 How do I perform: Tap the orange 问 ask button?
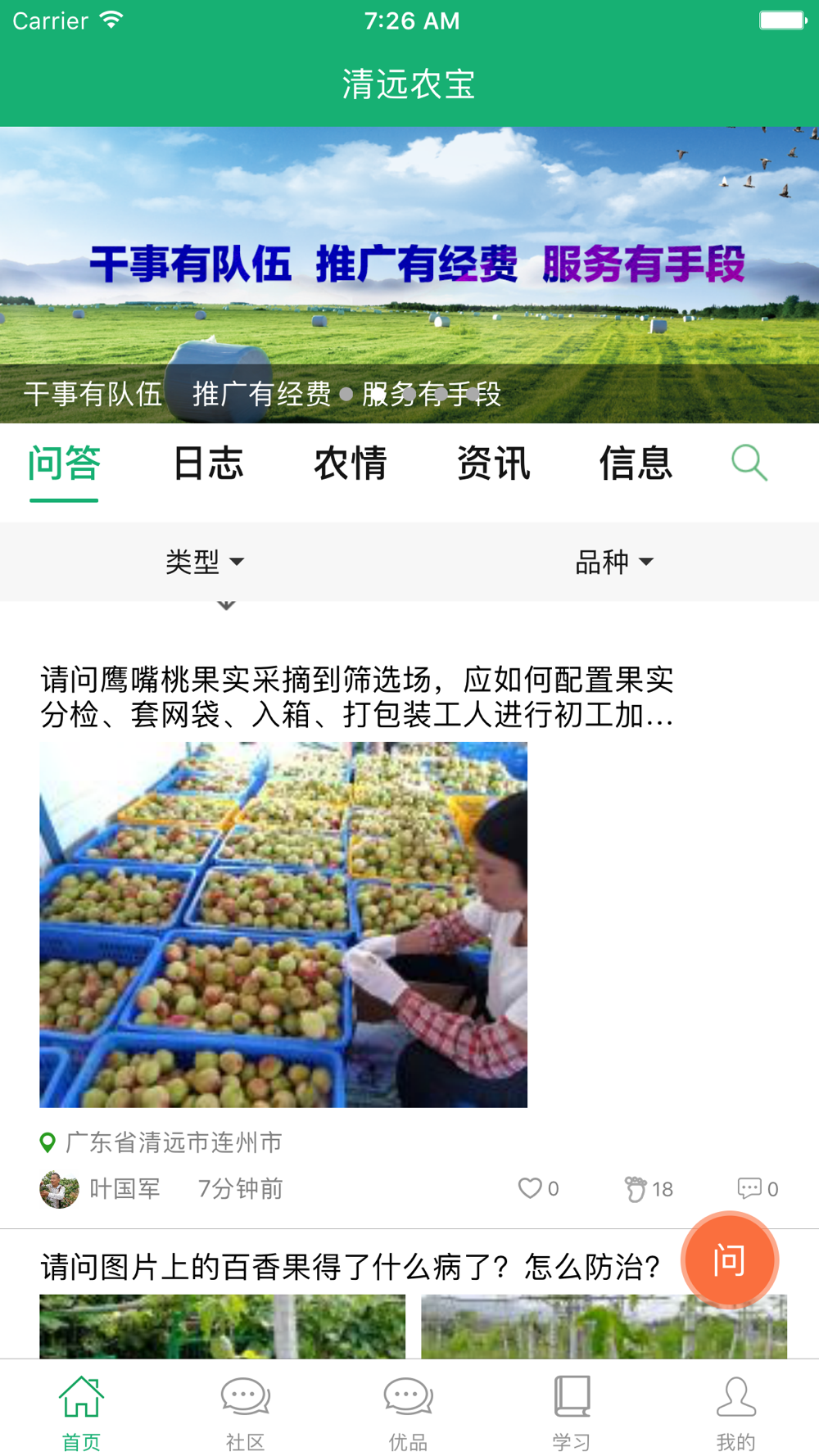(x=729, y=1260)
